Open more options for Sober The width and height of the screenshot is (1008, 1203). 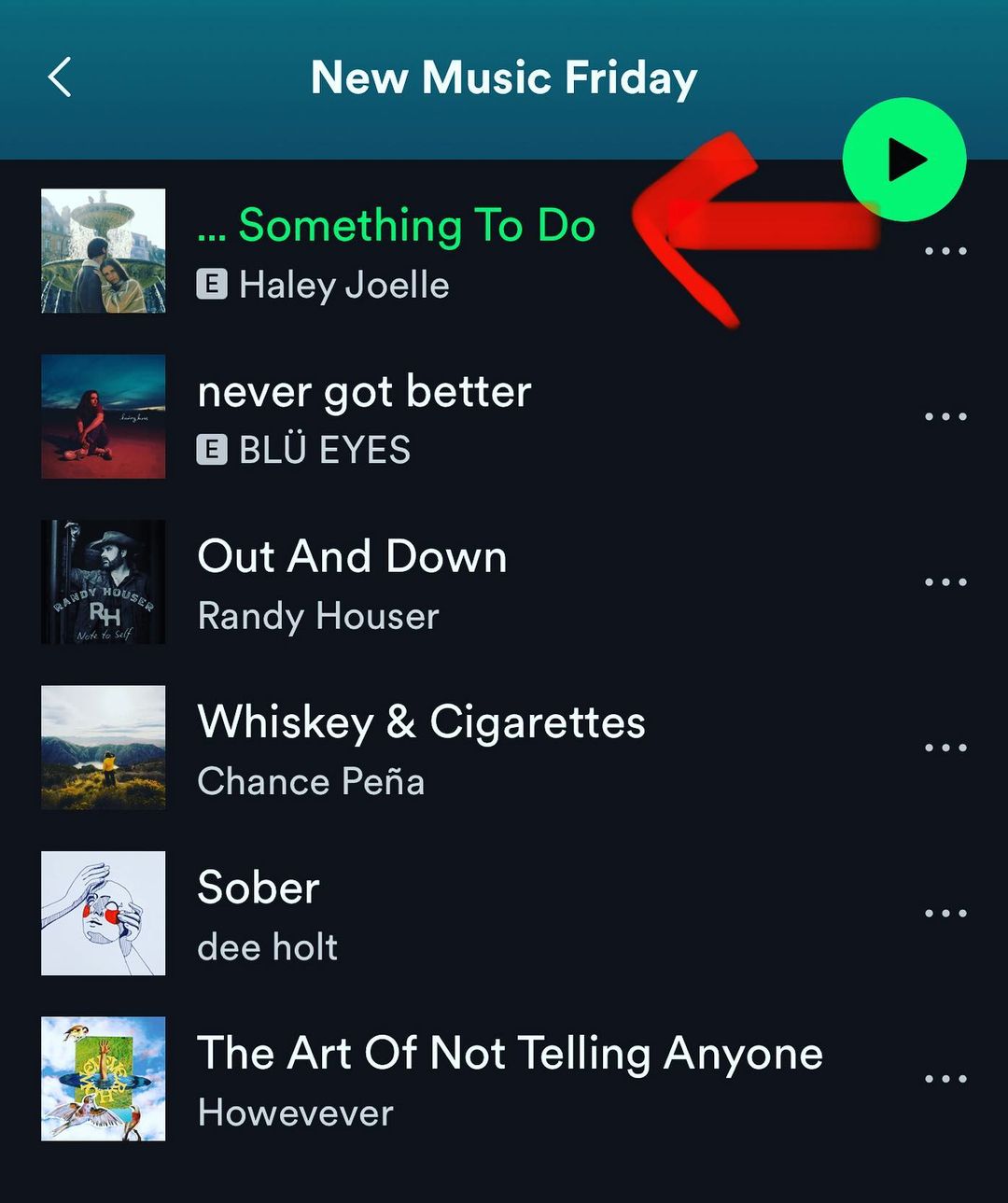pyautogui.click(x=945, y=913)
